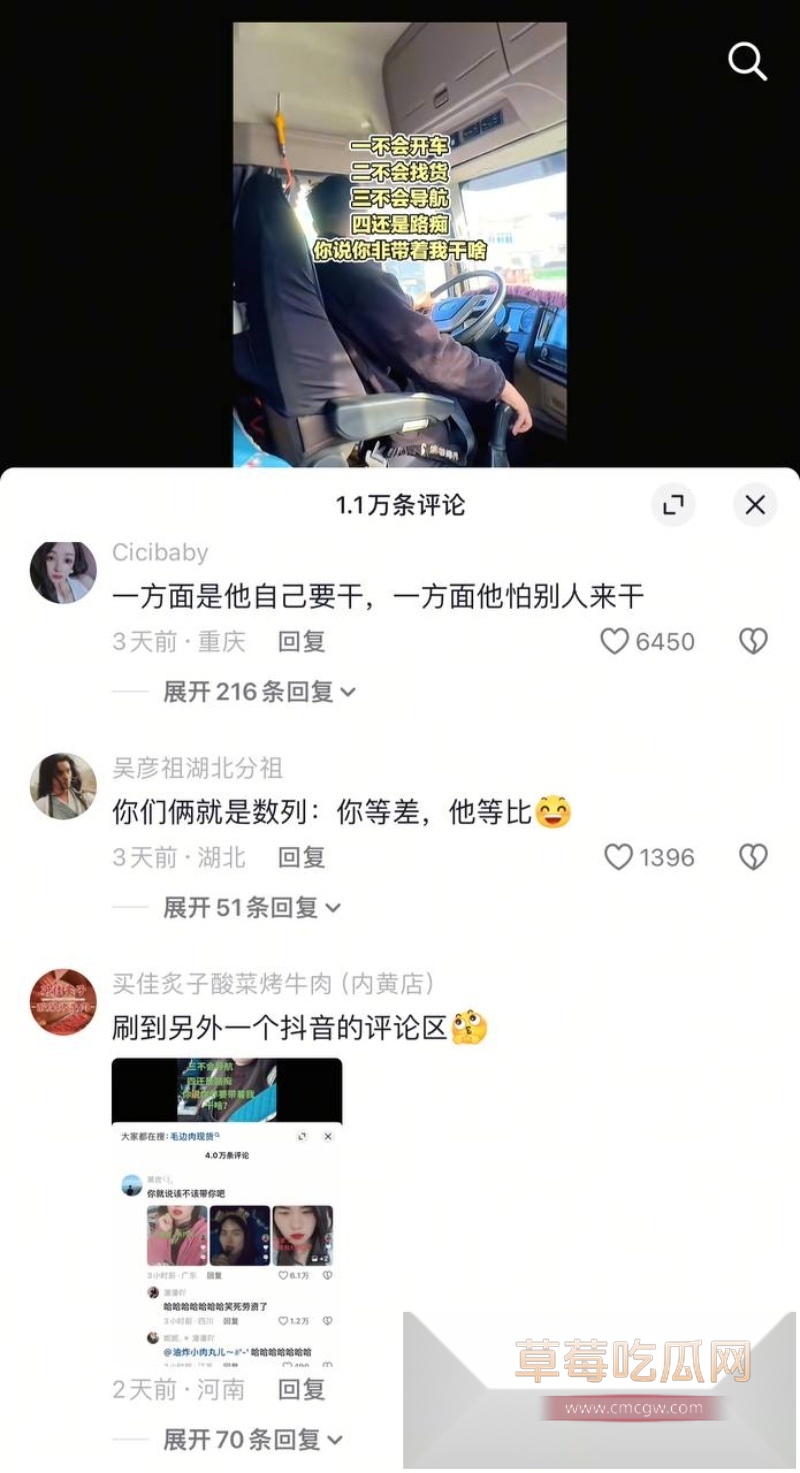Close the comments panel
800x1473 pixels.
pos(755,505)
